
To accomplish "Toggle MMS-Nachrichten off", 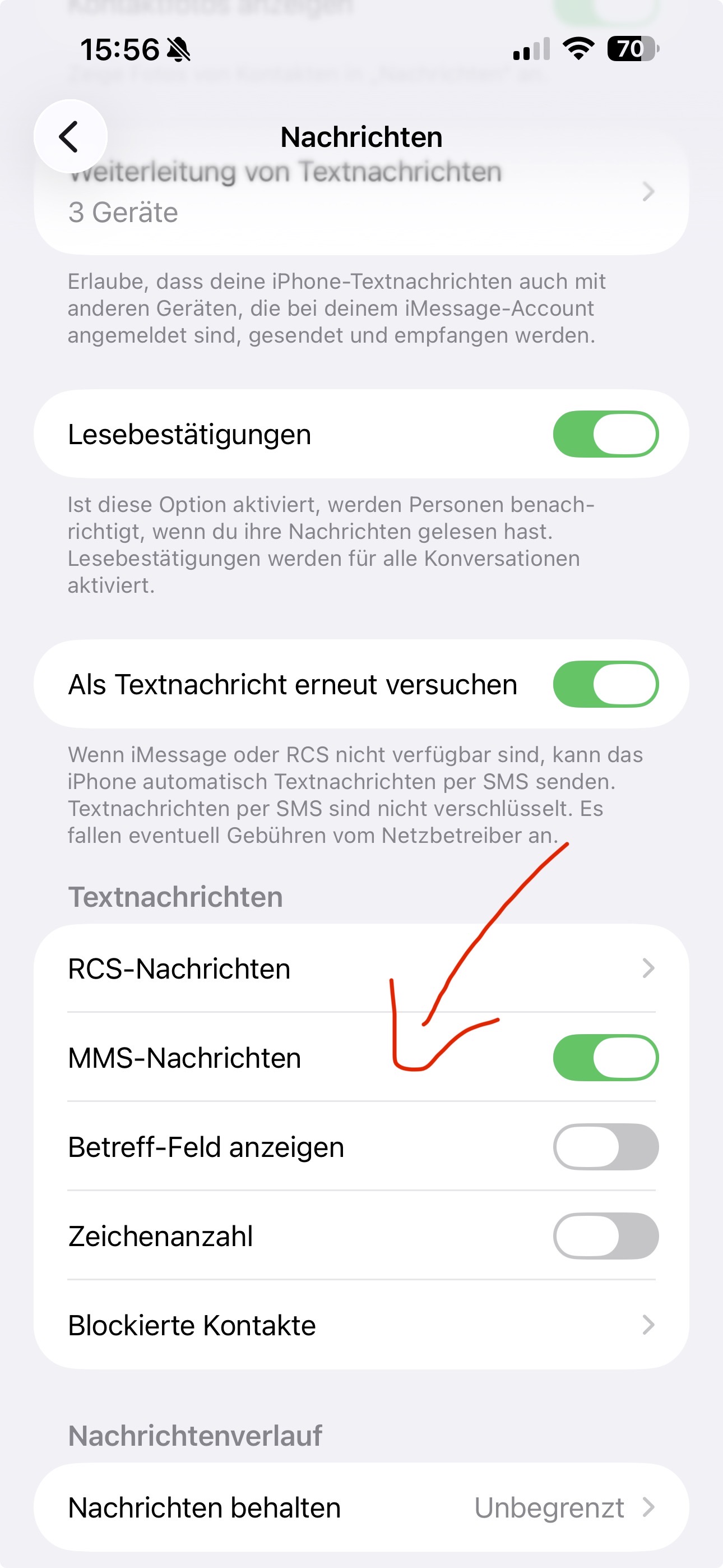I will (605, 1058).
